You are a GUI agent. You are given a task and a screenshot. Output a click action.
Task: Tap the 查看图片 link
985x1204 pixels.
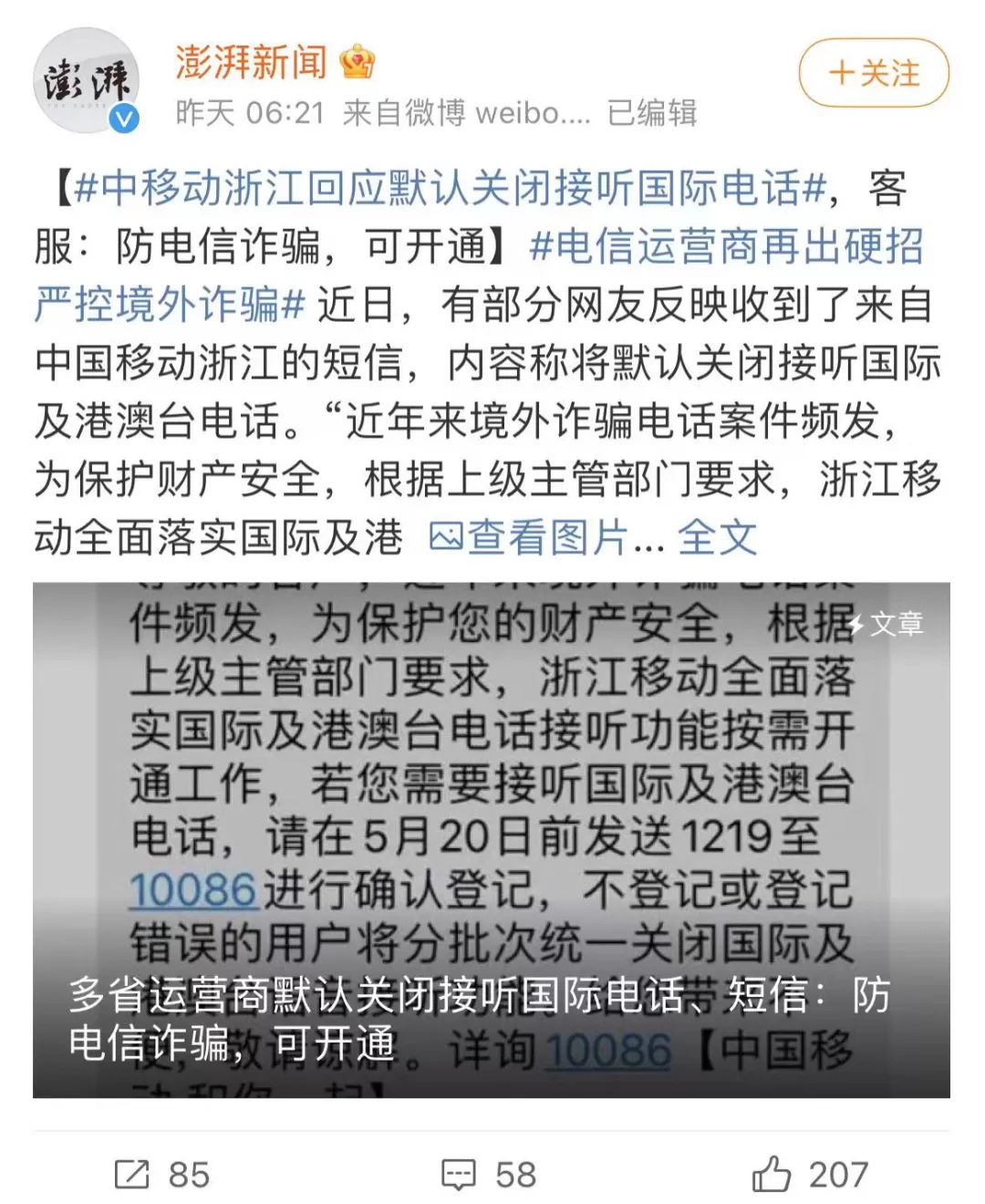click(529, 537)
